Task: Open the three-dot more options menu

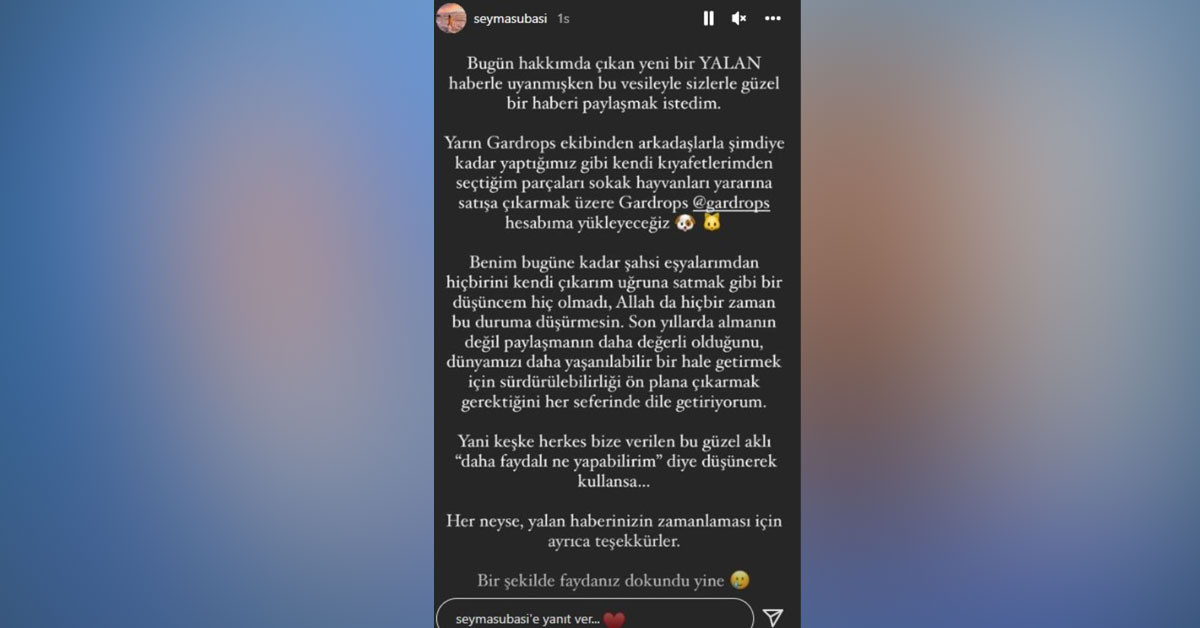Action: [x=773, y=18]
